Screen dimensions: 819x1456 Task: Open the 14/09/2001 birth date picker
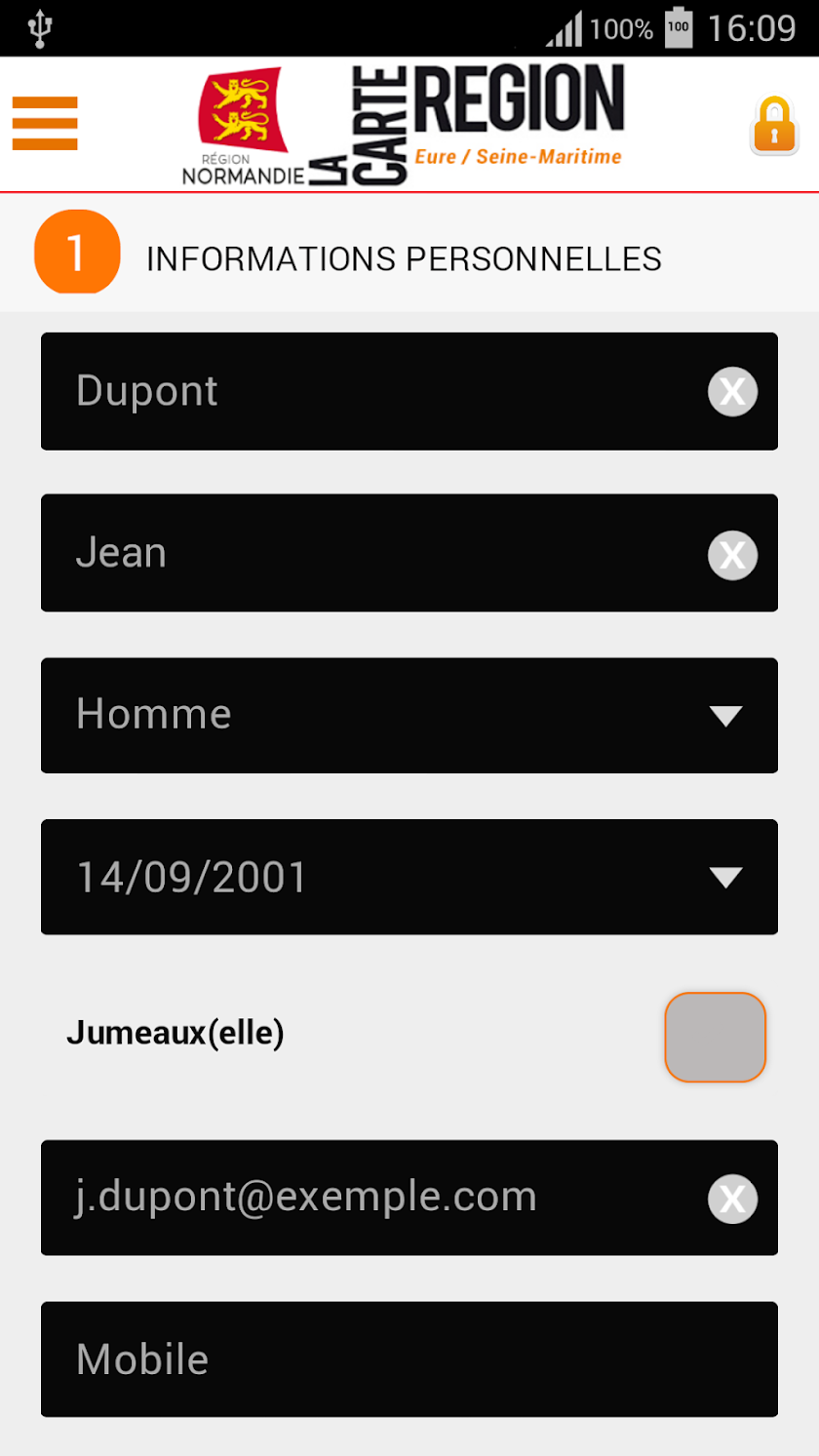pos(409,877)
